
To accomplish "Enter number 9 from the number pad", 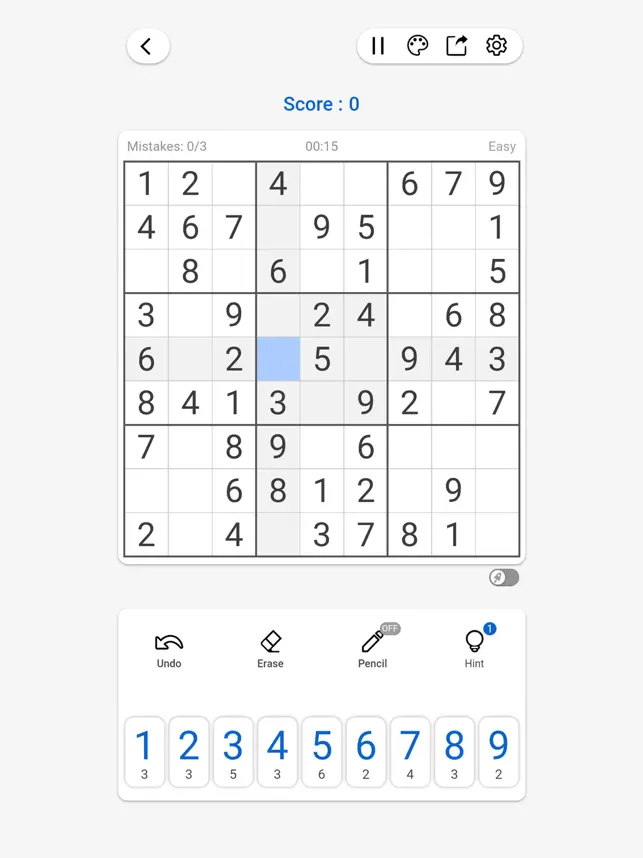I will coord(498,751).
